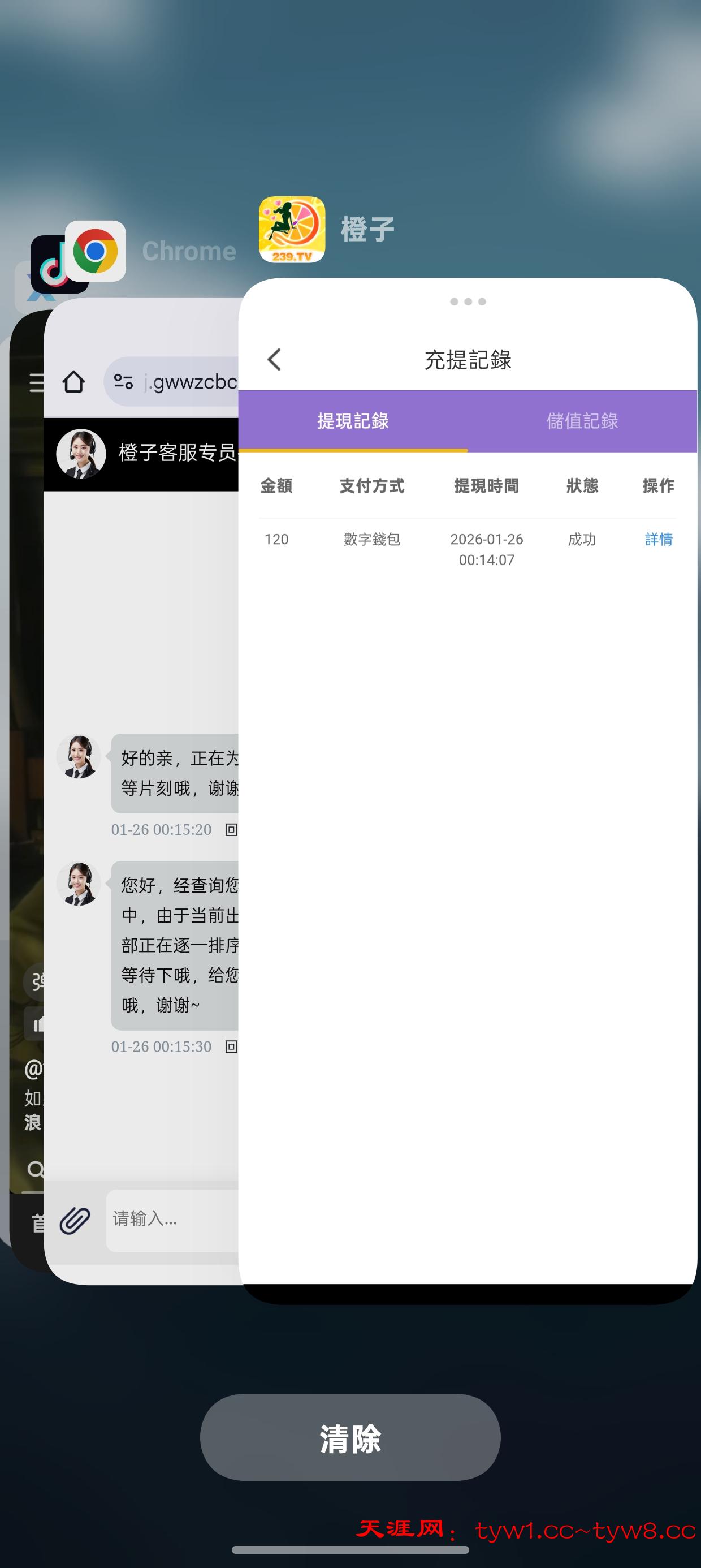
Task: Open the three-dot handle on the 橙子 card
Action: (468, 301)
